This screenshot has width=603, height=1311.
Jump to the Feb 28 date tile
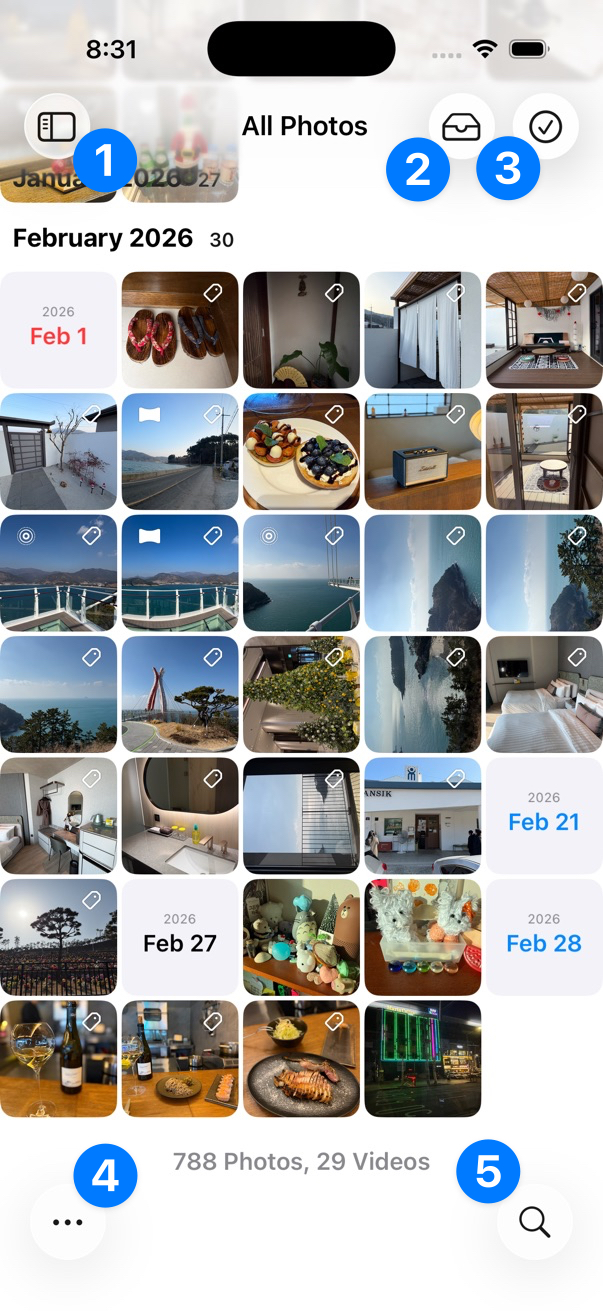pyautogui.click(x=544, y=937)
